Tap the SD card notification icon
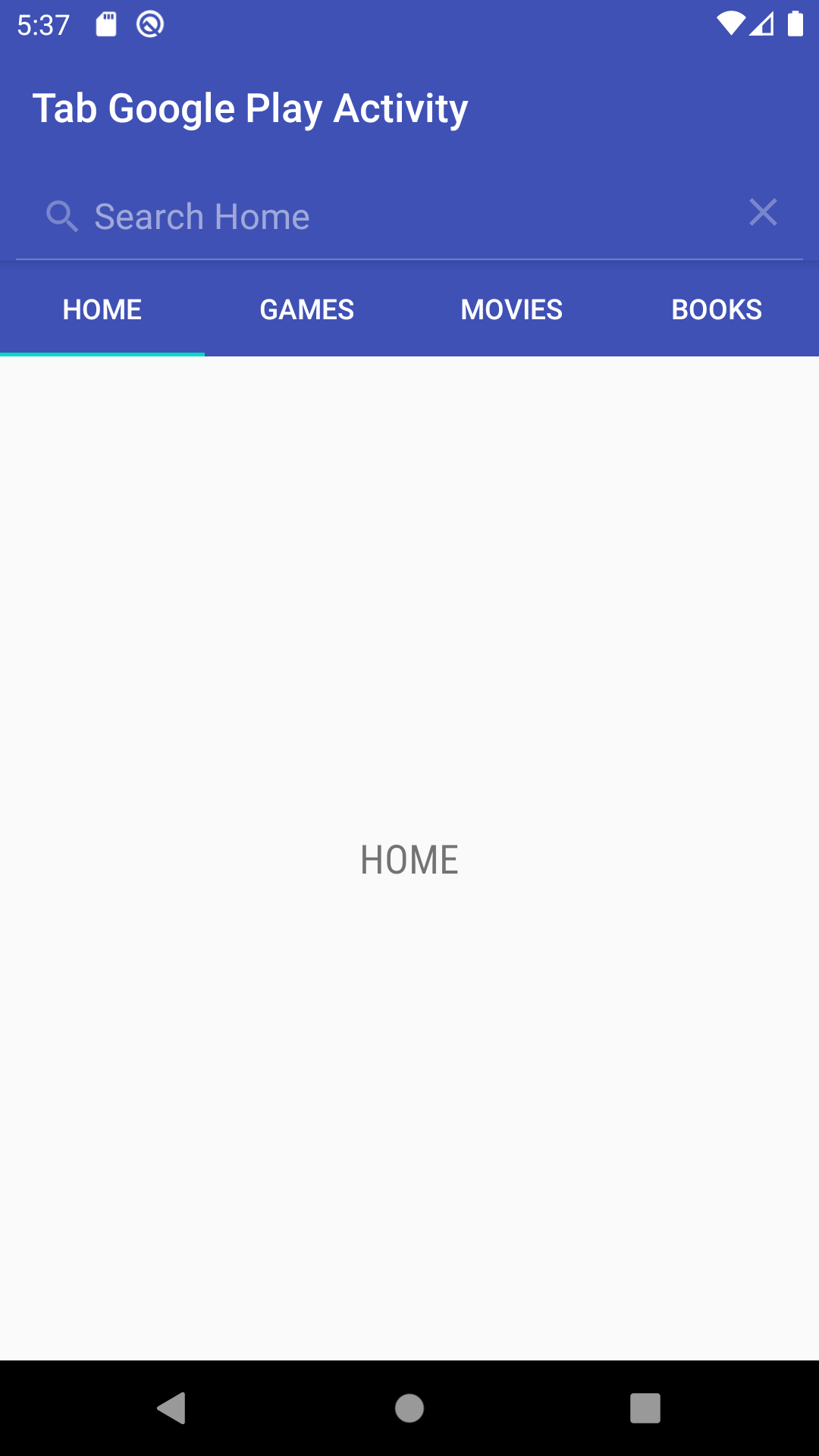 106,24
